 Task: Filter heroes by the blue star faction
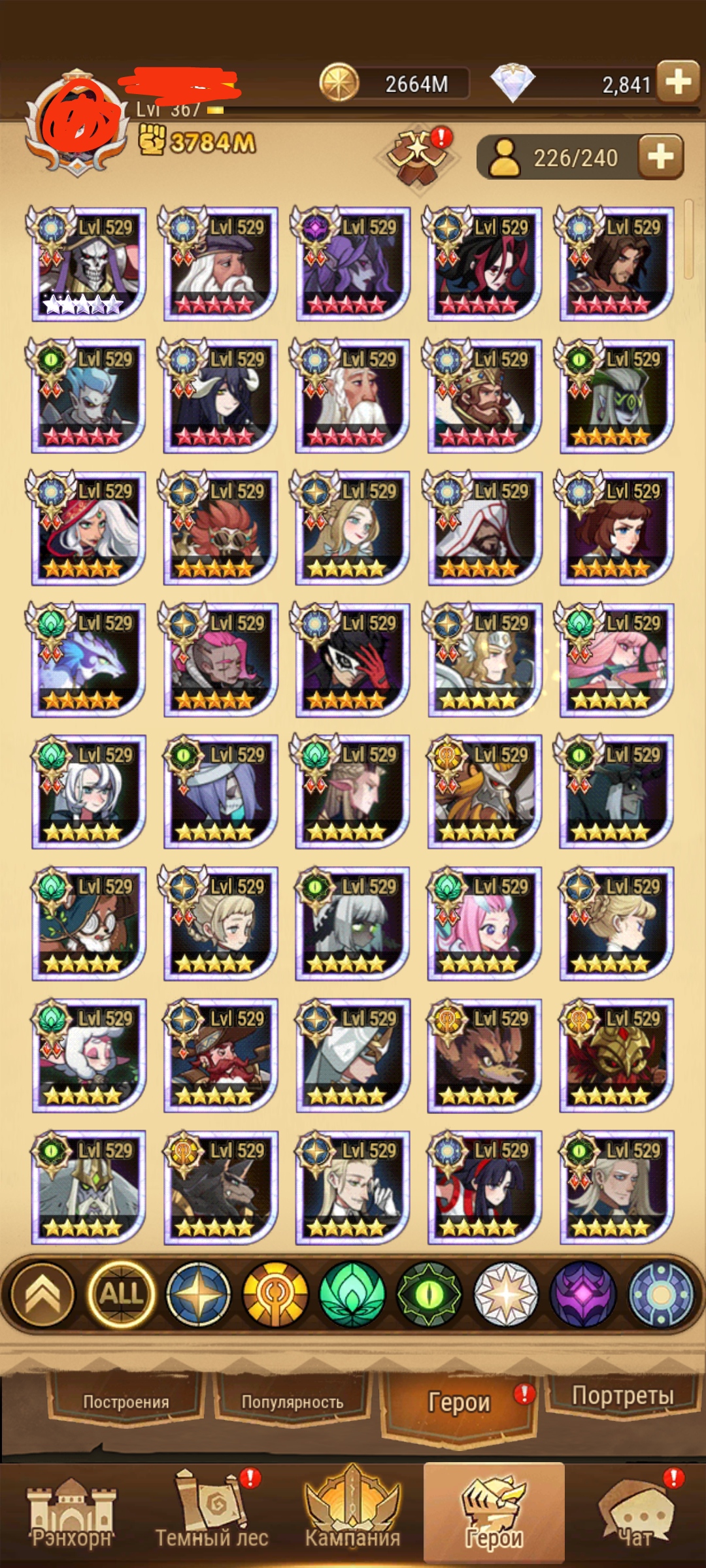199,1294
